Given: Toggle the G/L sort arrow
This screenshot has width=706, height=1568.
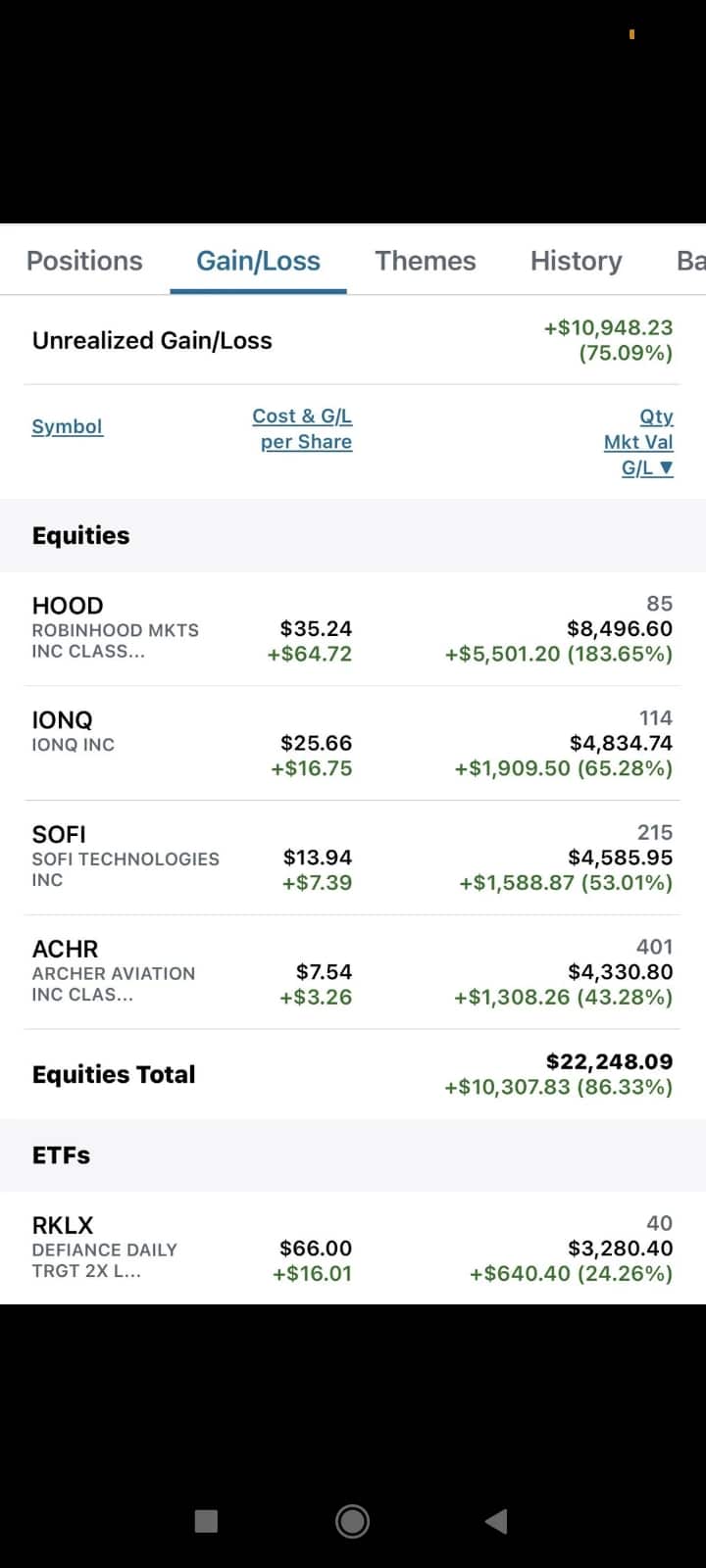Looking at the screenshot, I should (x=647, y=467).
